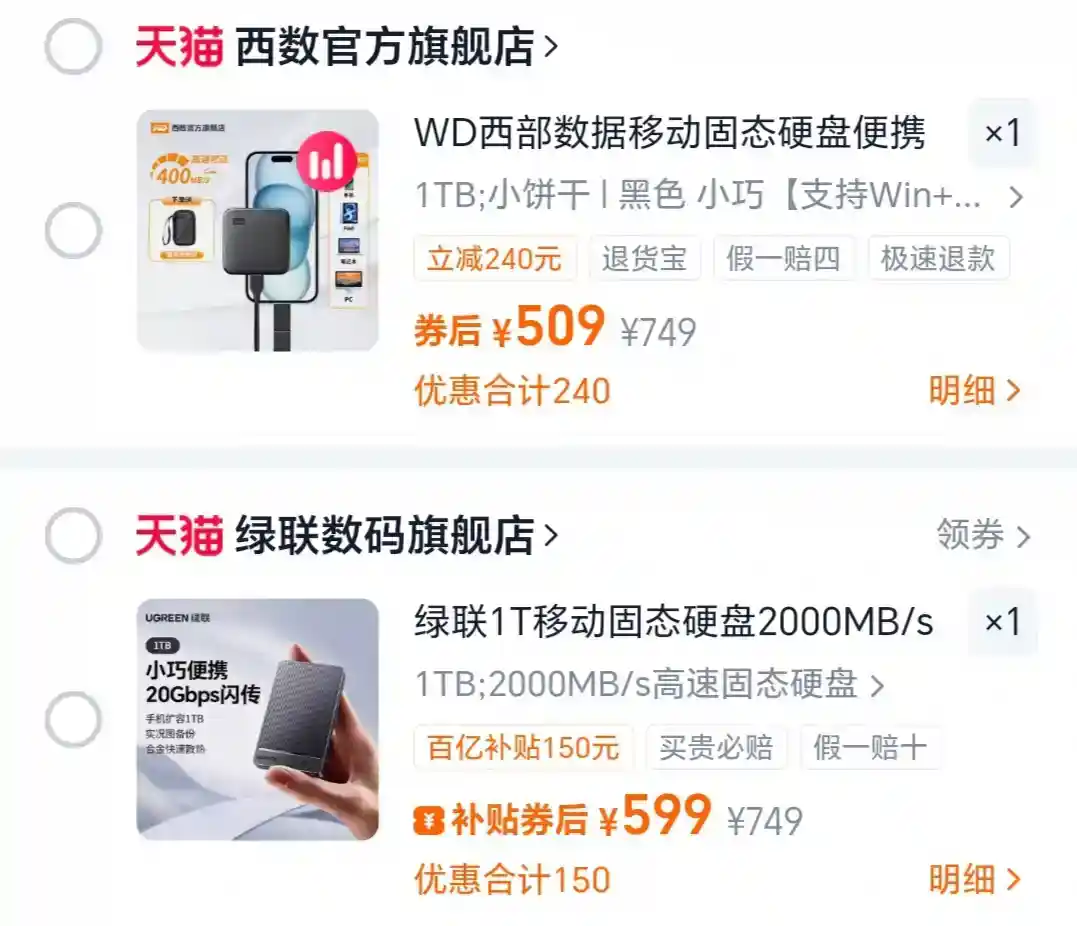Select all items from 绿联数码旗舰店
The width and height of the screenshot is (1077, 926).
pyautogui.click(x=73, y=536)
